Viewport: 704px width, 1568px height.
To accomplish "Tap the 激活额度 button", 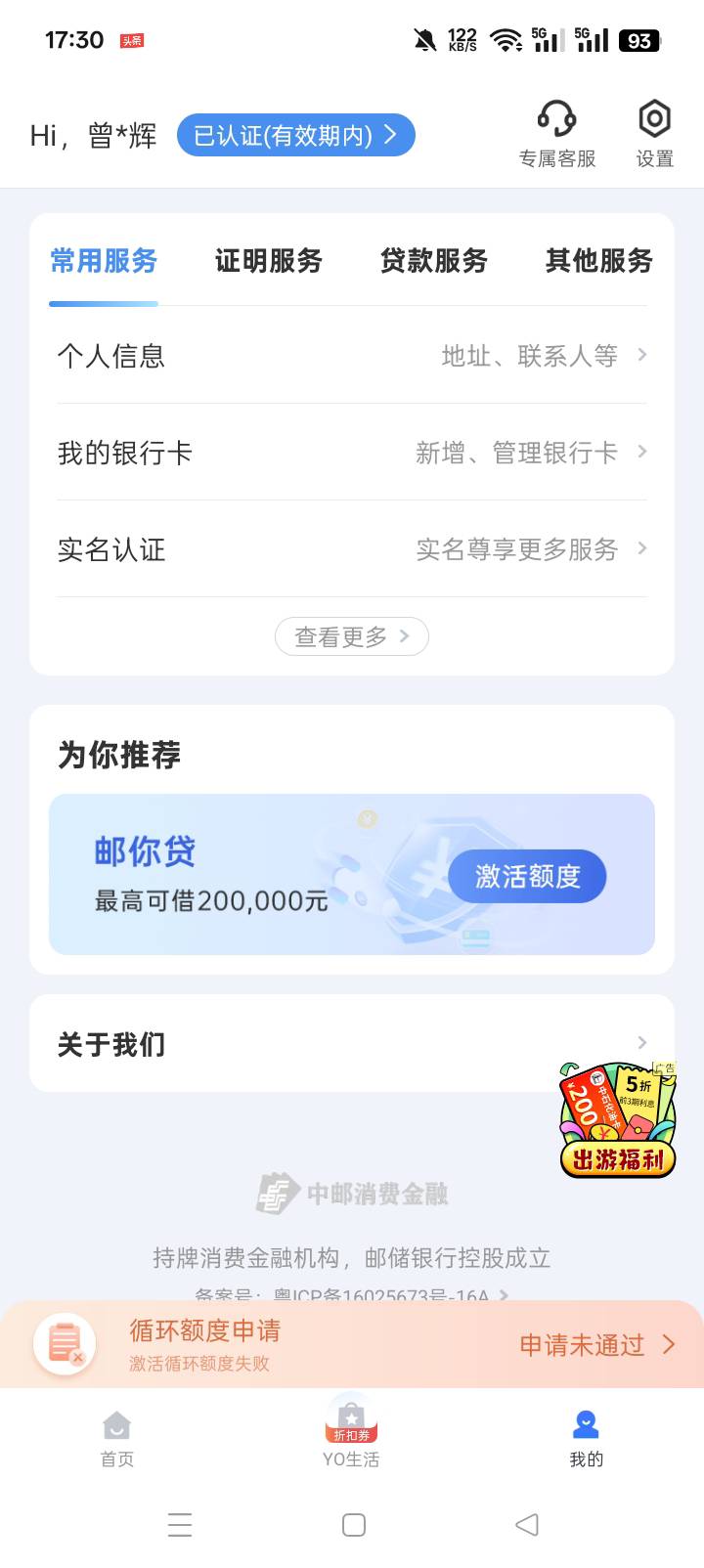I will (527, 876).
